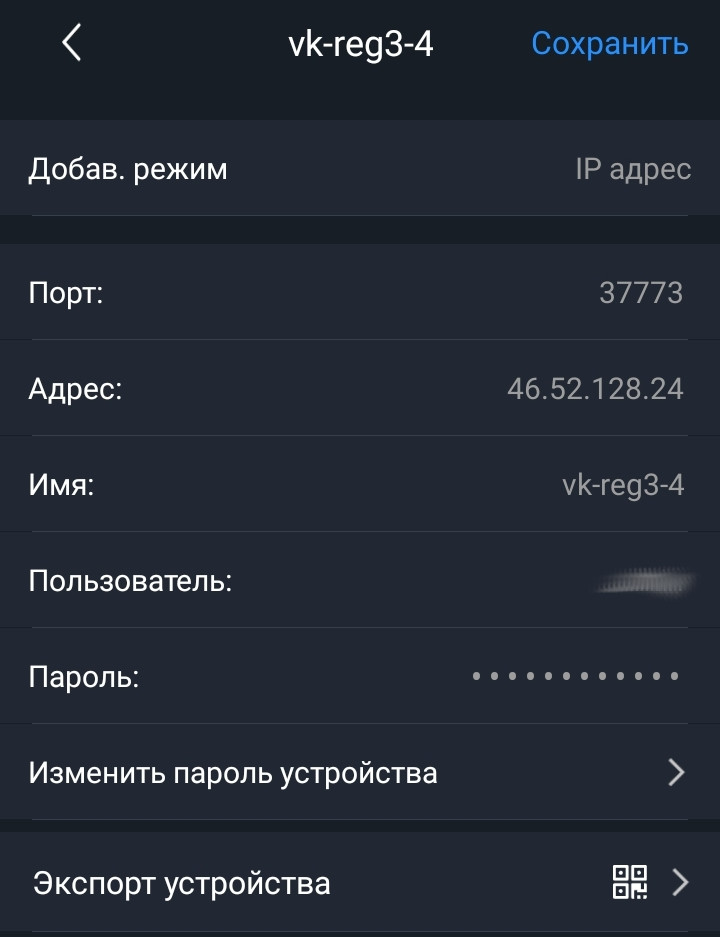720x937 pixels.
Task: Save settings by tapping Сохранить
Action: point(611,44)
